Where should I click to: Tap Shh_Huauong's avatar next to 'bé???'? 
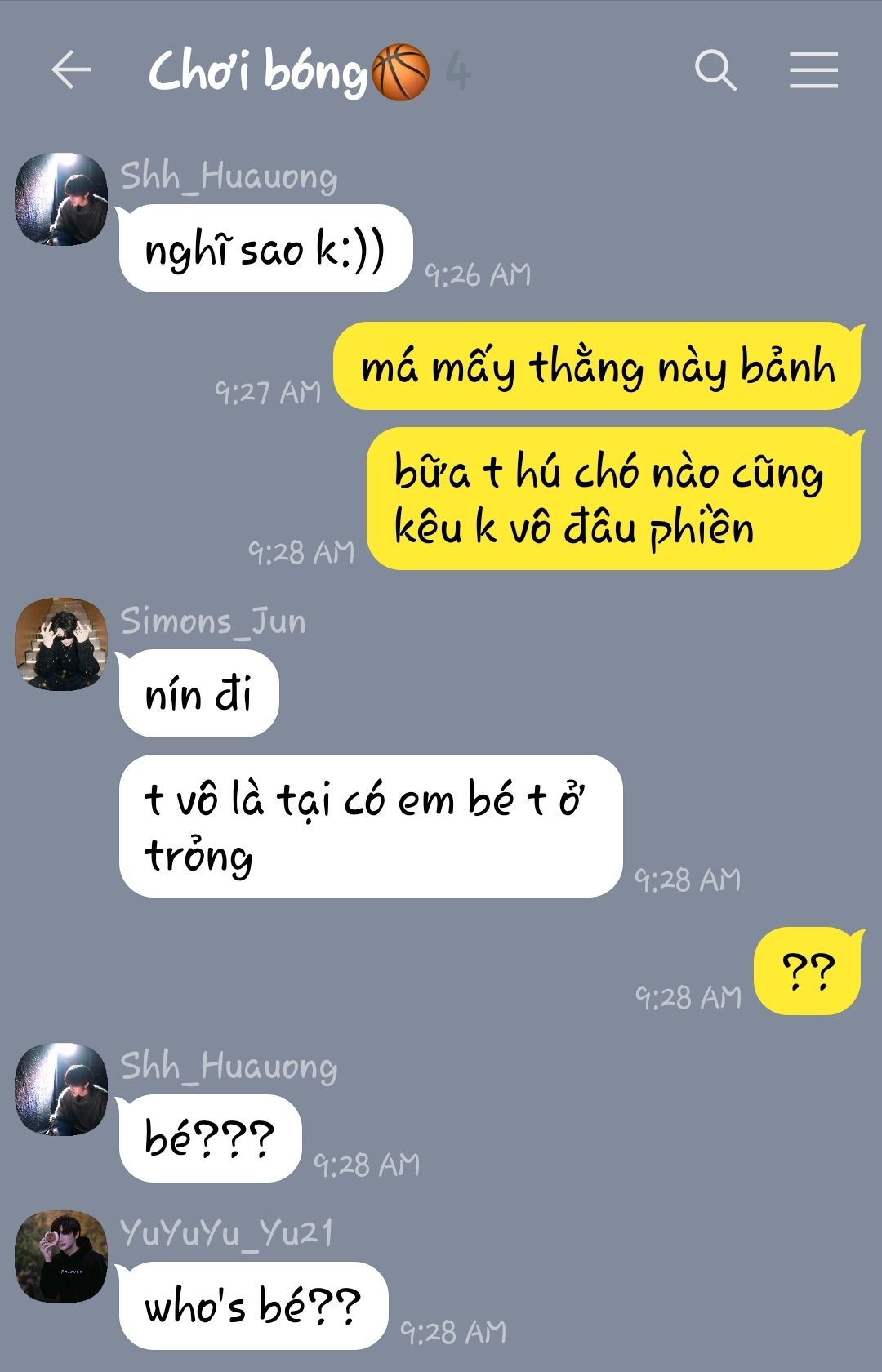coord(61,1089)
